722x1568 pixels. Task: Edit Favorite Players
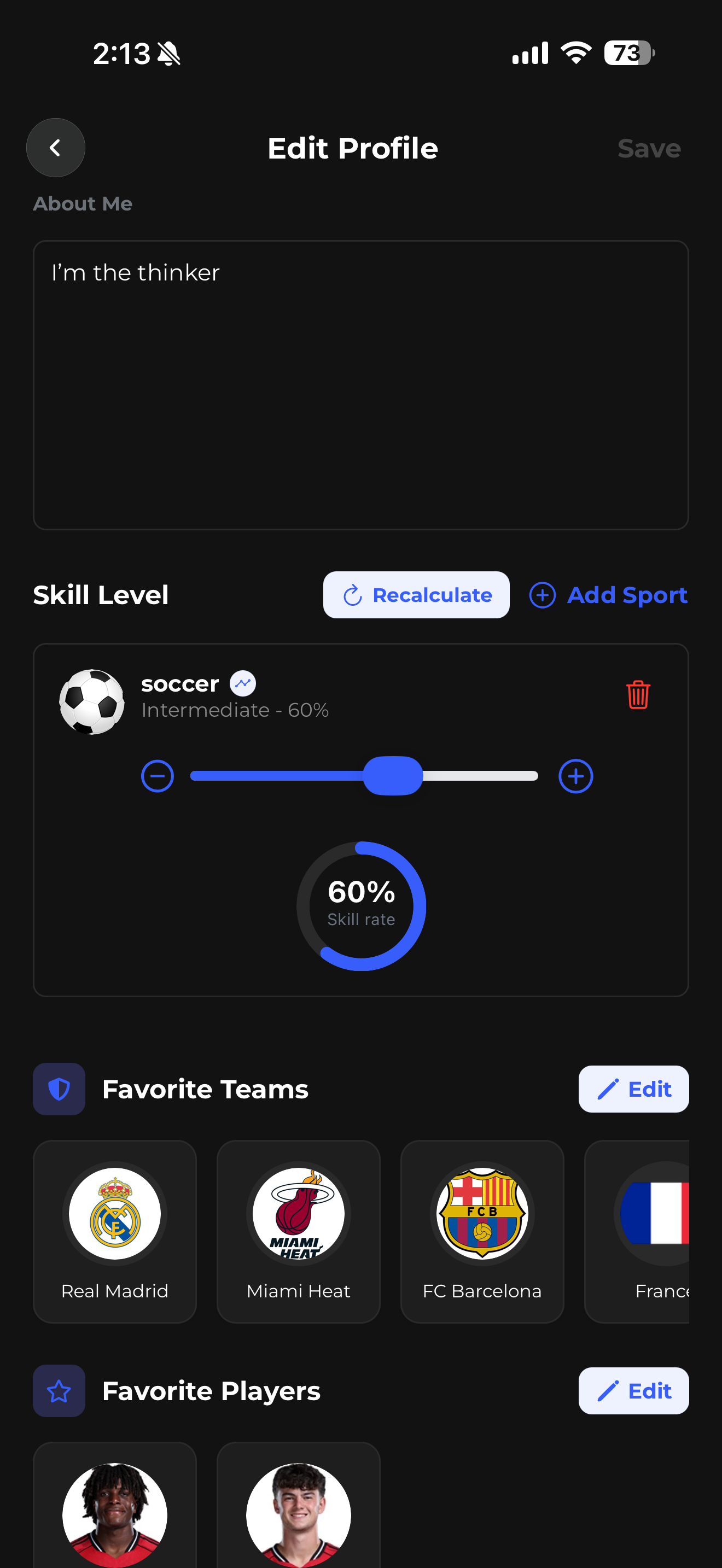tap(633, 1391)
